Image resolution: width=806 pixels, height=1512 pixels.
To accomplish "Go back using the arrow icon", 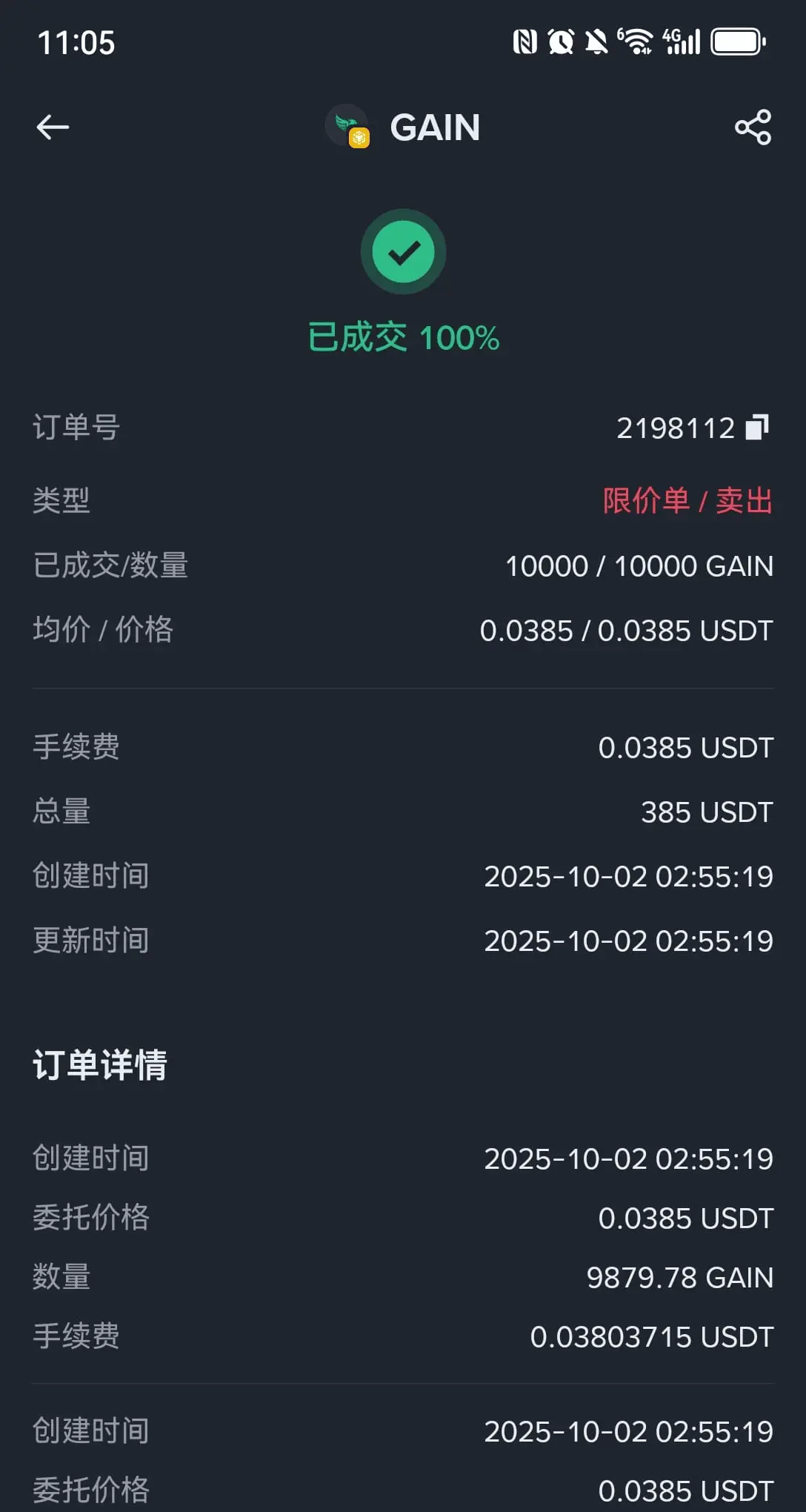I will (53, 127).
